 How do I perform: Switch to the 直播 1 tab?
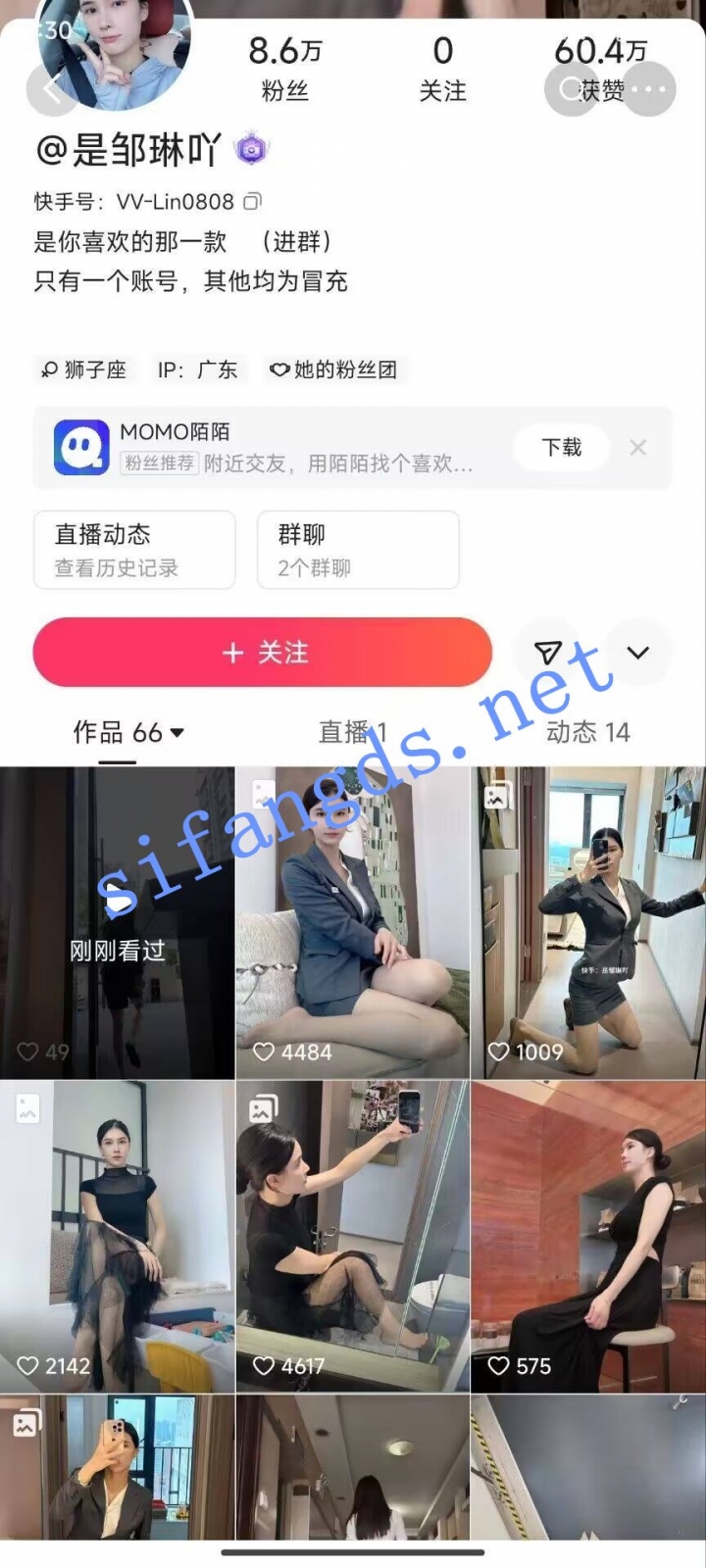click(x=353, y=732)
